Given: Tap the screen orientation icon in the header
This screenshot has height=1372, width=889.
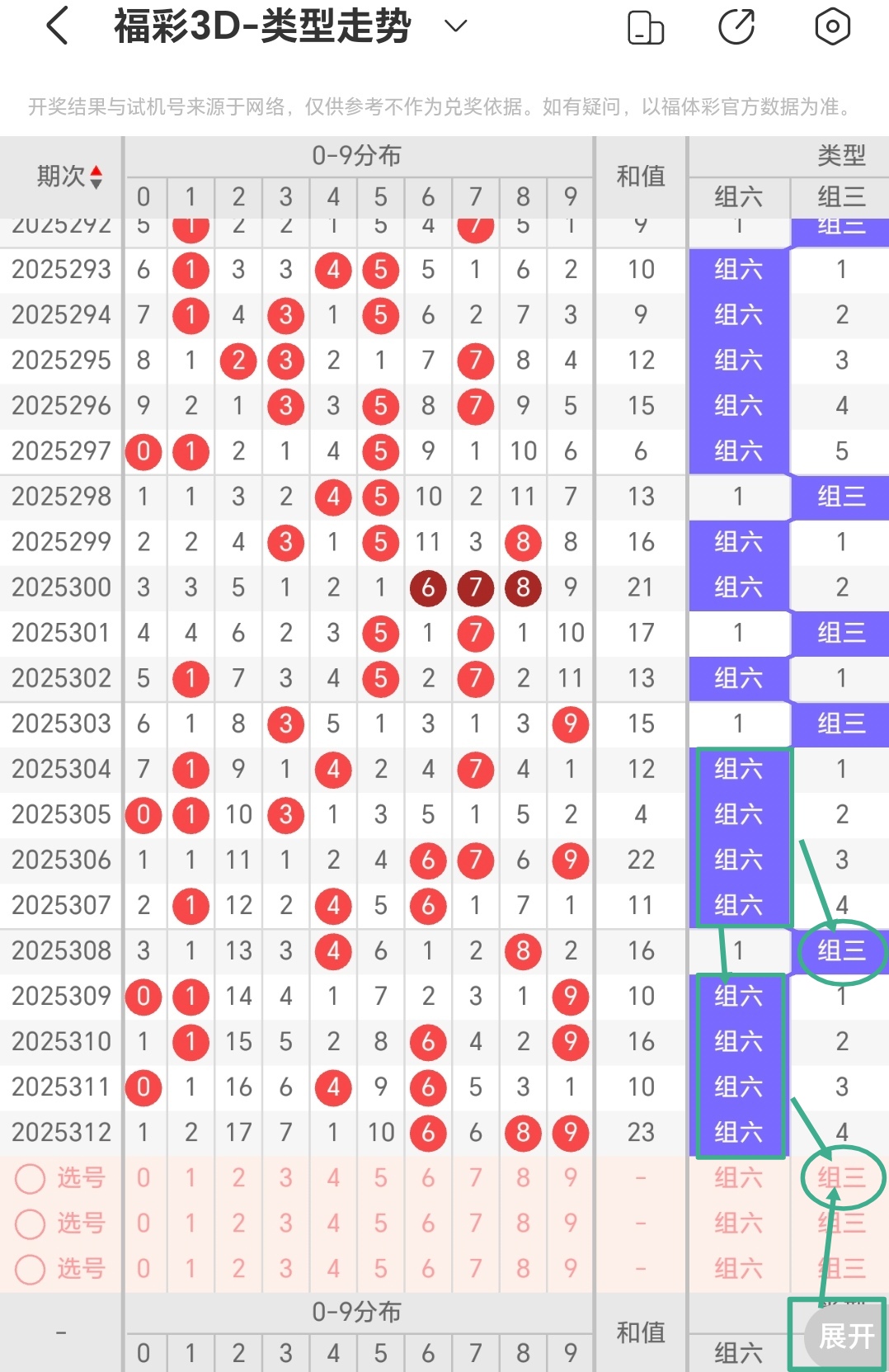Looking at the screenshot, I should [x=646, y=27].
